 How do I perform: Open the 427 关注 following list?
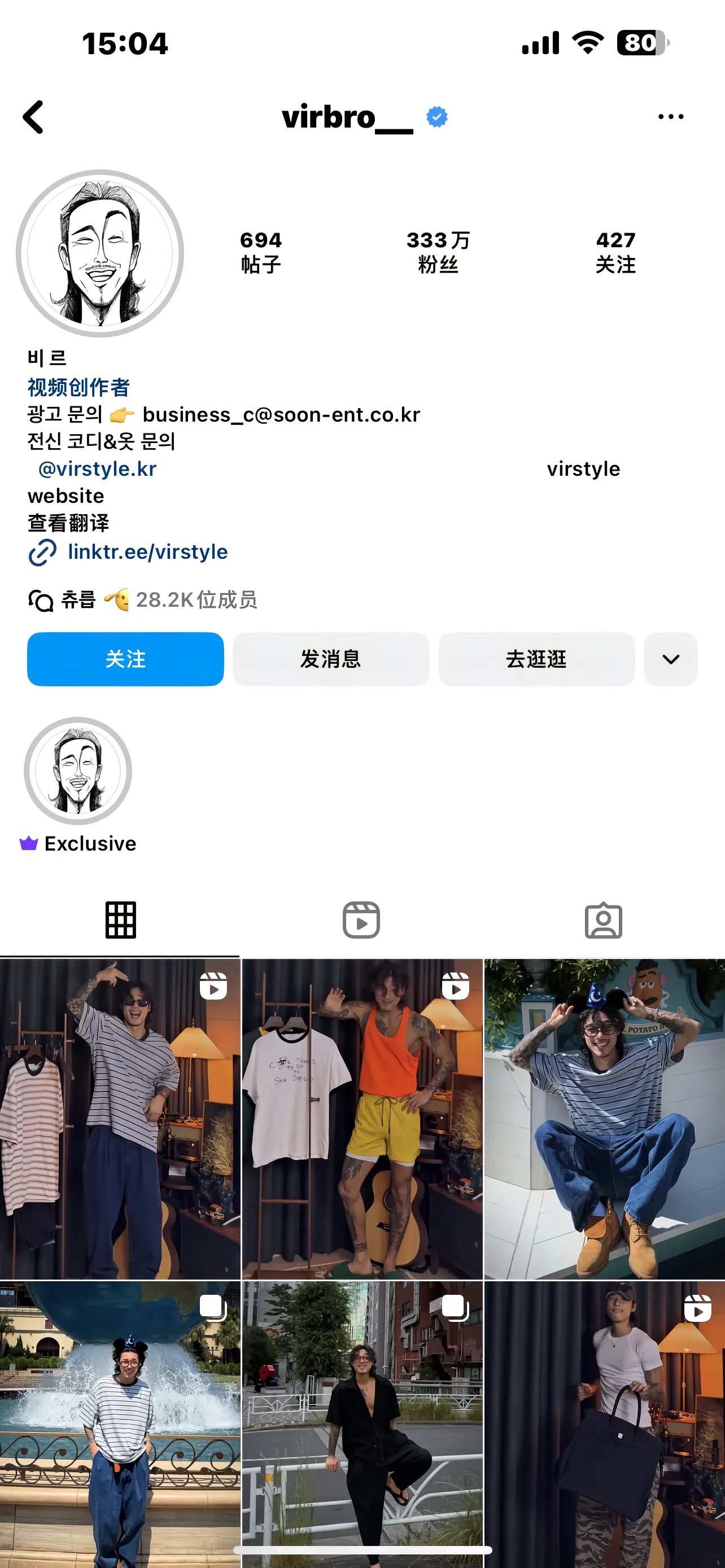click(x=615, y=252)
